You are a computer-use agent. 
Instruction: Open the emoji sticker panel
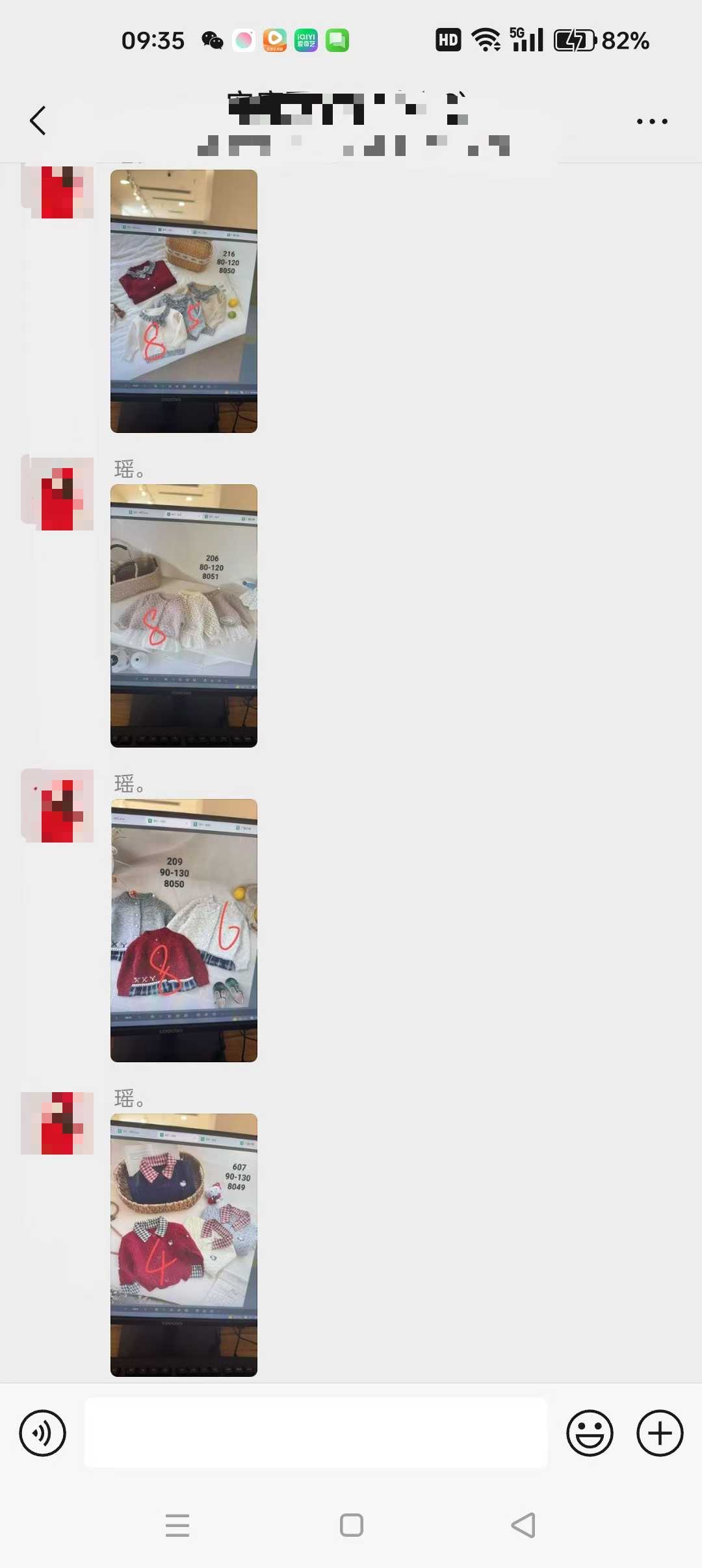pyautogui.click(x=590, y=1433)
